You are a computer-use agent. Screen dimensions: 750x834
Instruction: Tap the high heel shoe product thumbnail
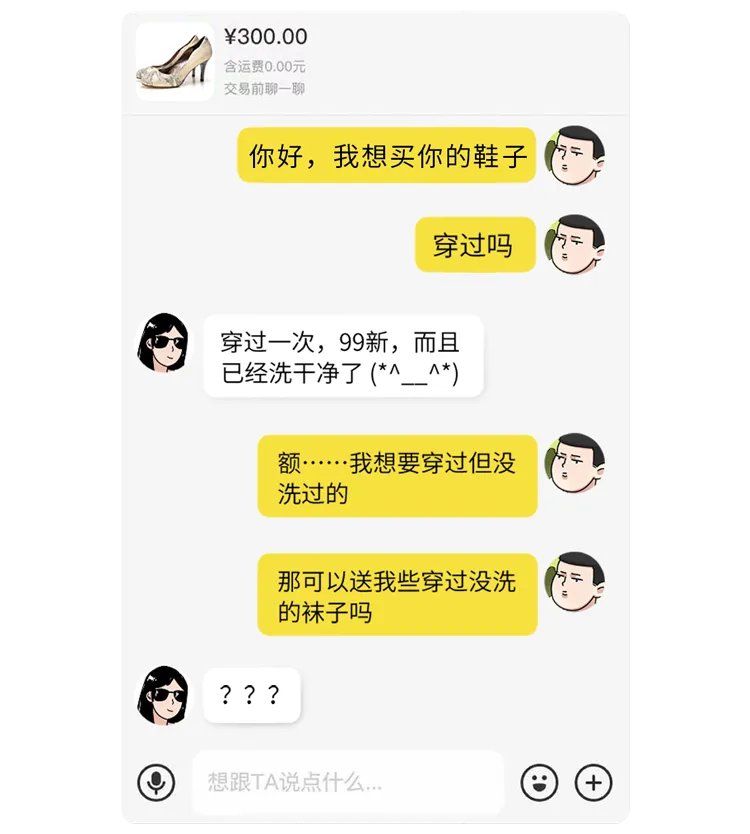174,58
